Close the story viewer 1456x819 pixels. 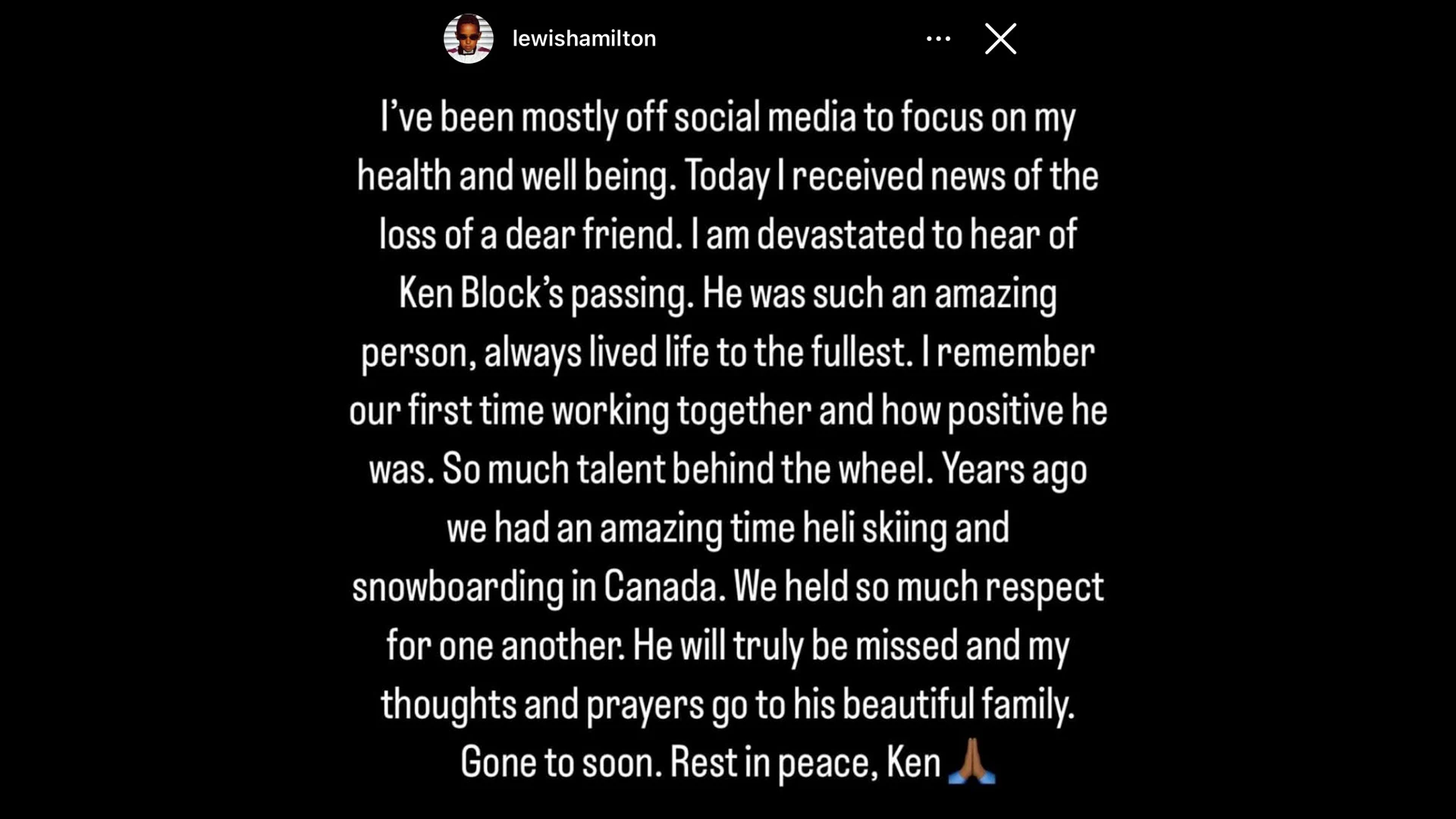click(1000, 39)
